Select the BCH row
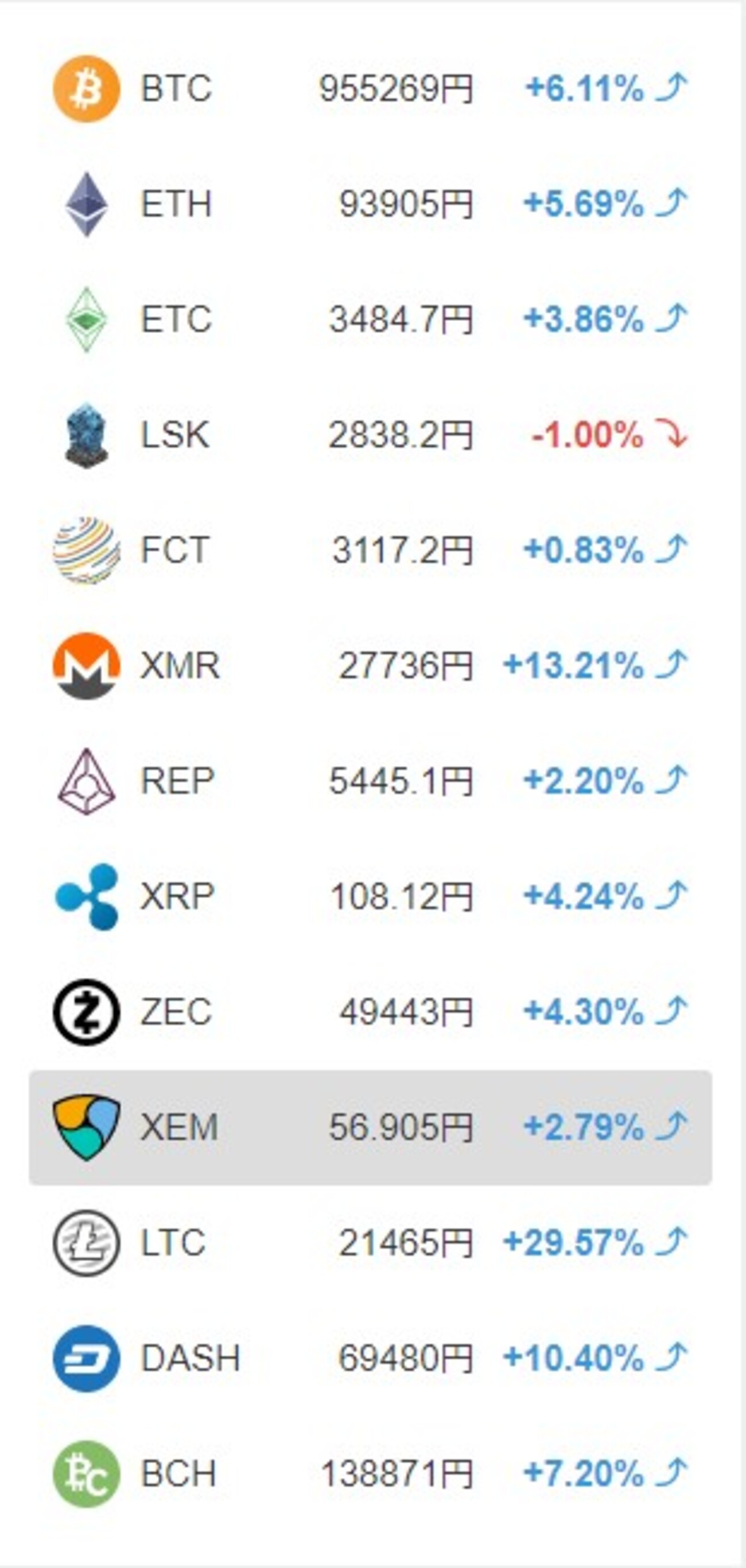 coord(370,1473)
